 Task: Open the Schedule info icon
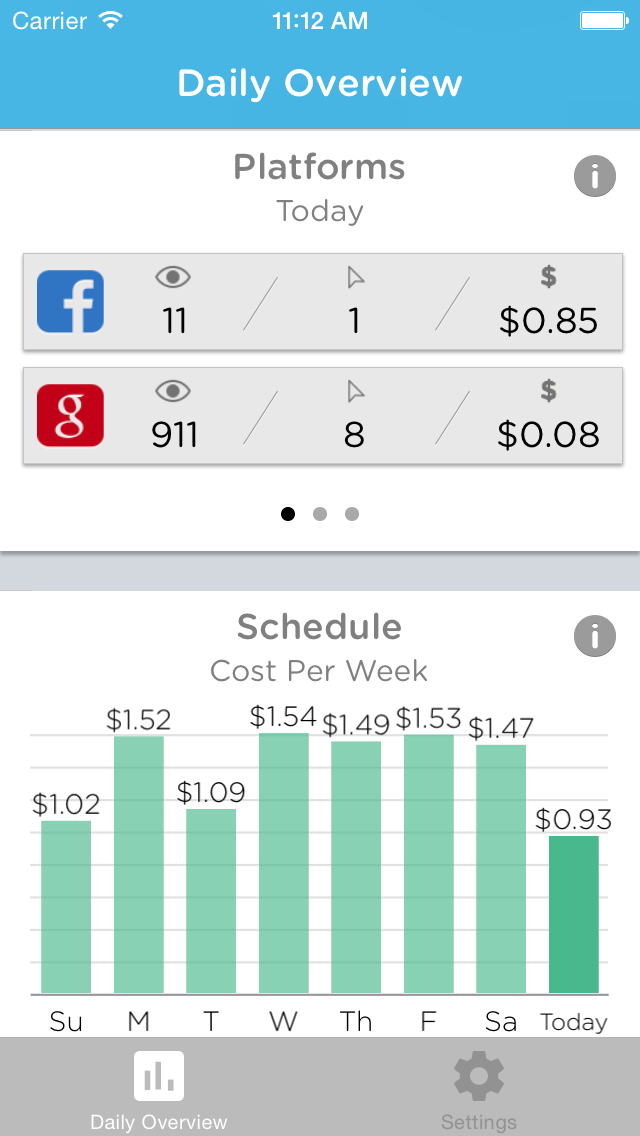595,636
